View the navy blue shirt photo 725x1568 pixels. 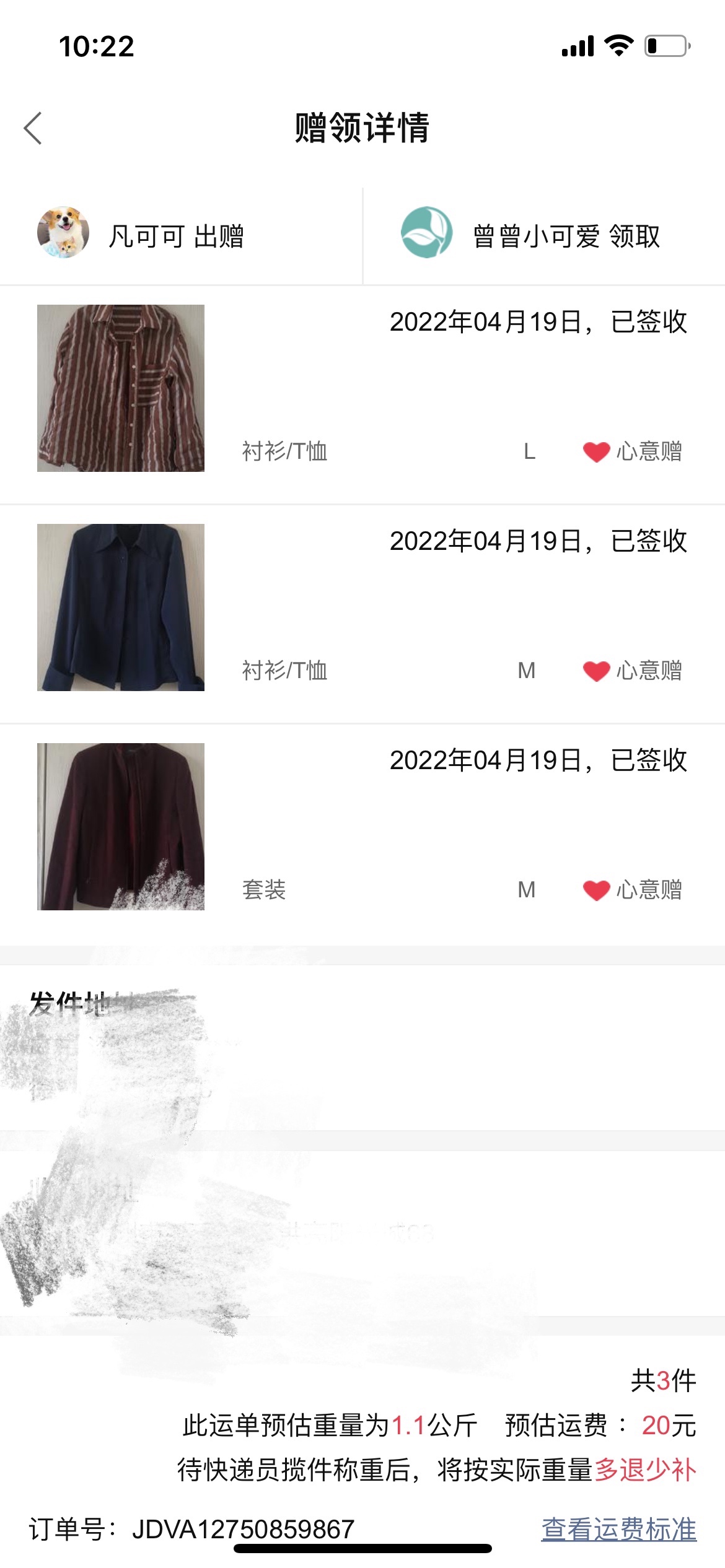click(121, 608)
